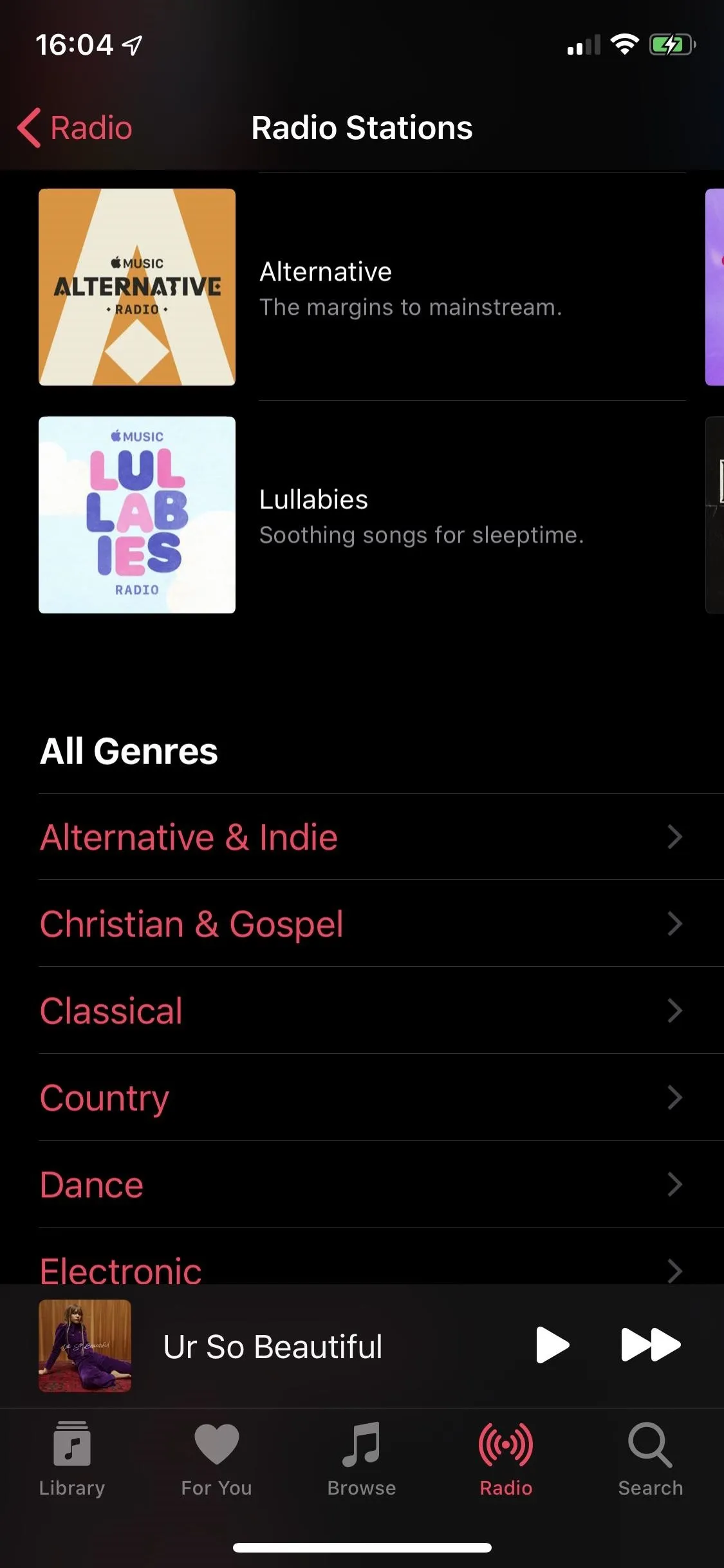Switch to the Library tab
The width and height of the screenshot is (724, 1568).
(72, 1460)
